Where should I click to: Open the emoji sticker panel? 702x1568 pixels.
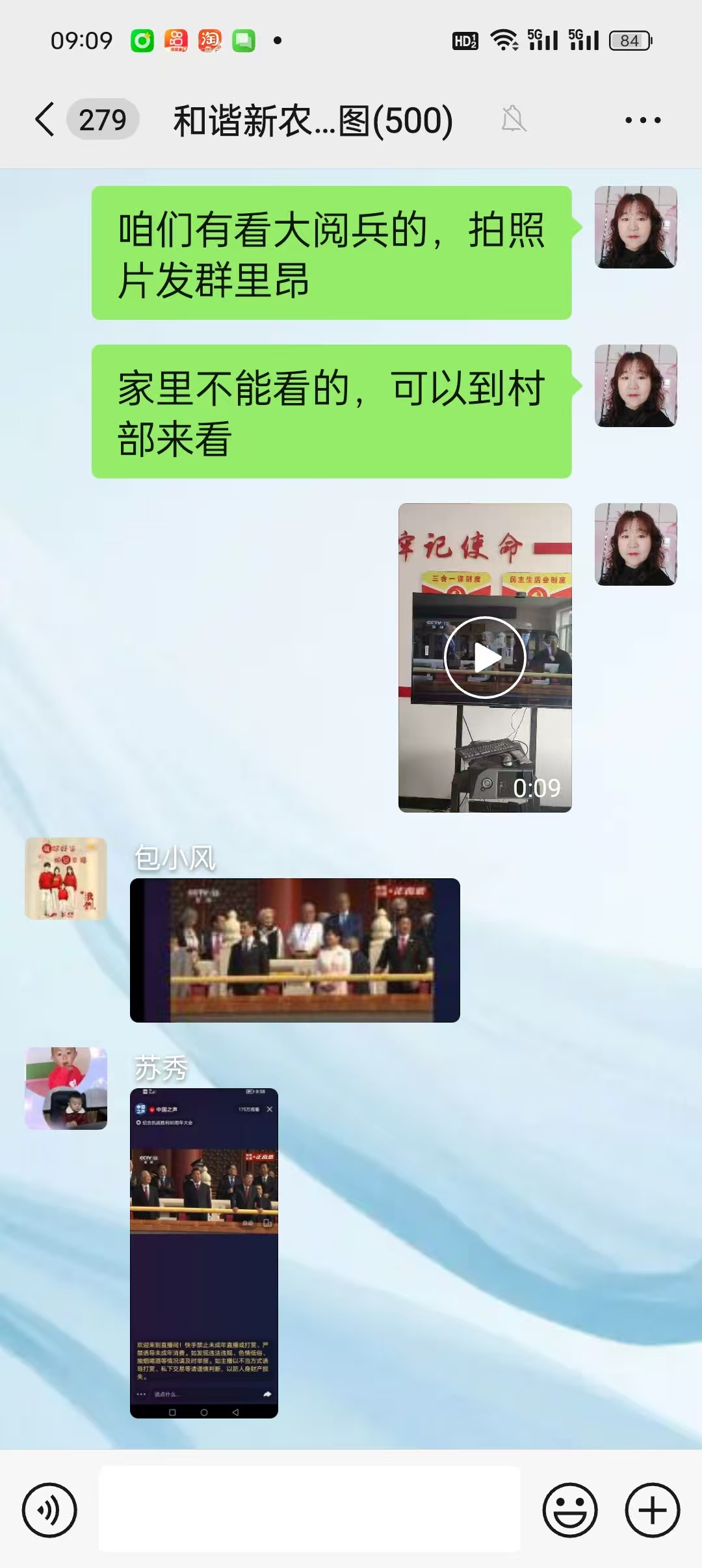click(x=570, y=1509)
